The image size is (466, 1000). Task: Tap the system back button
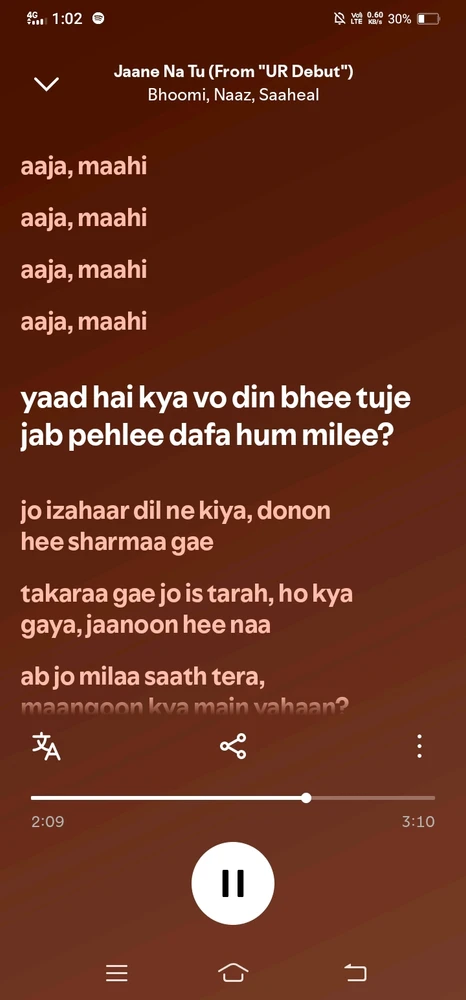[x=355, y=973]
